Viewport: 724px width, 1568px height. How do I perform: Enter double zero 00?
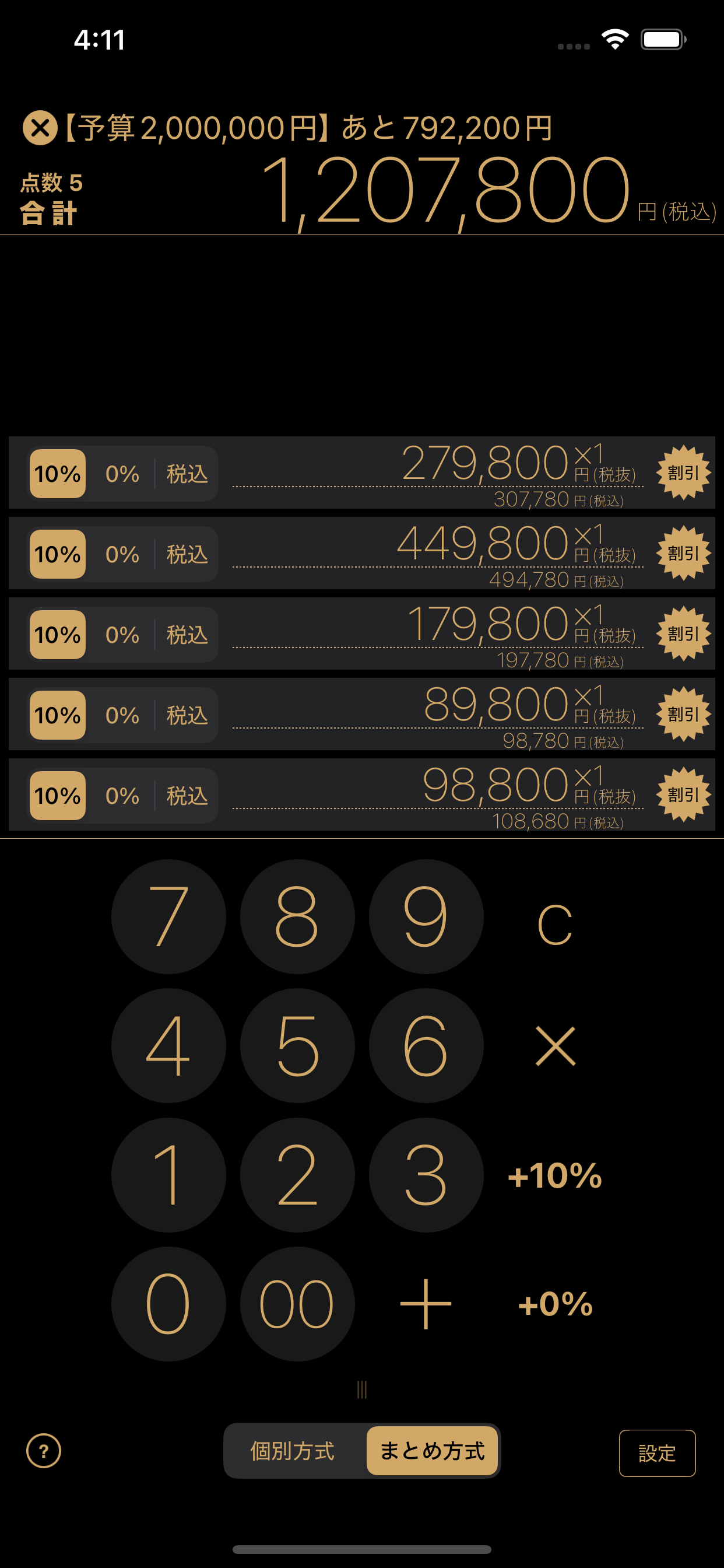(297, 1304)
